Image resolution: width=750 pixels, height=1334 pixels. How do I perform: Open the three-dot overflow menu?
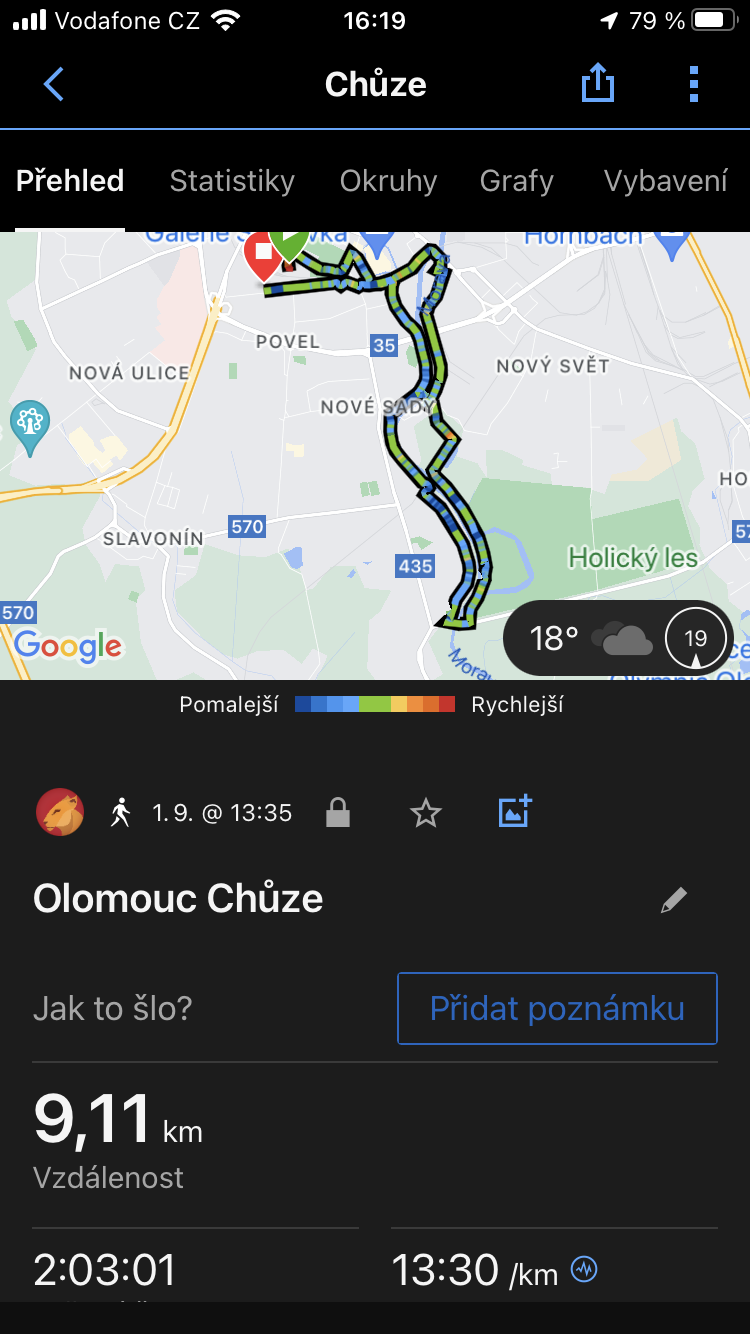click(694, 84)
